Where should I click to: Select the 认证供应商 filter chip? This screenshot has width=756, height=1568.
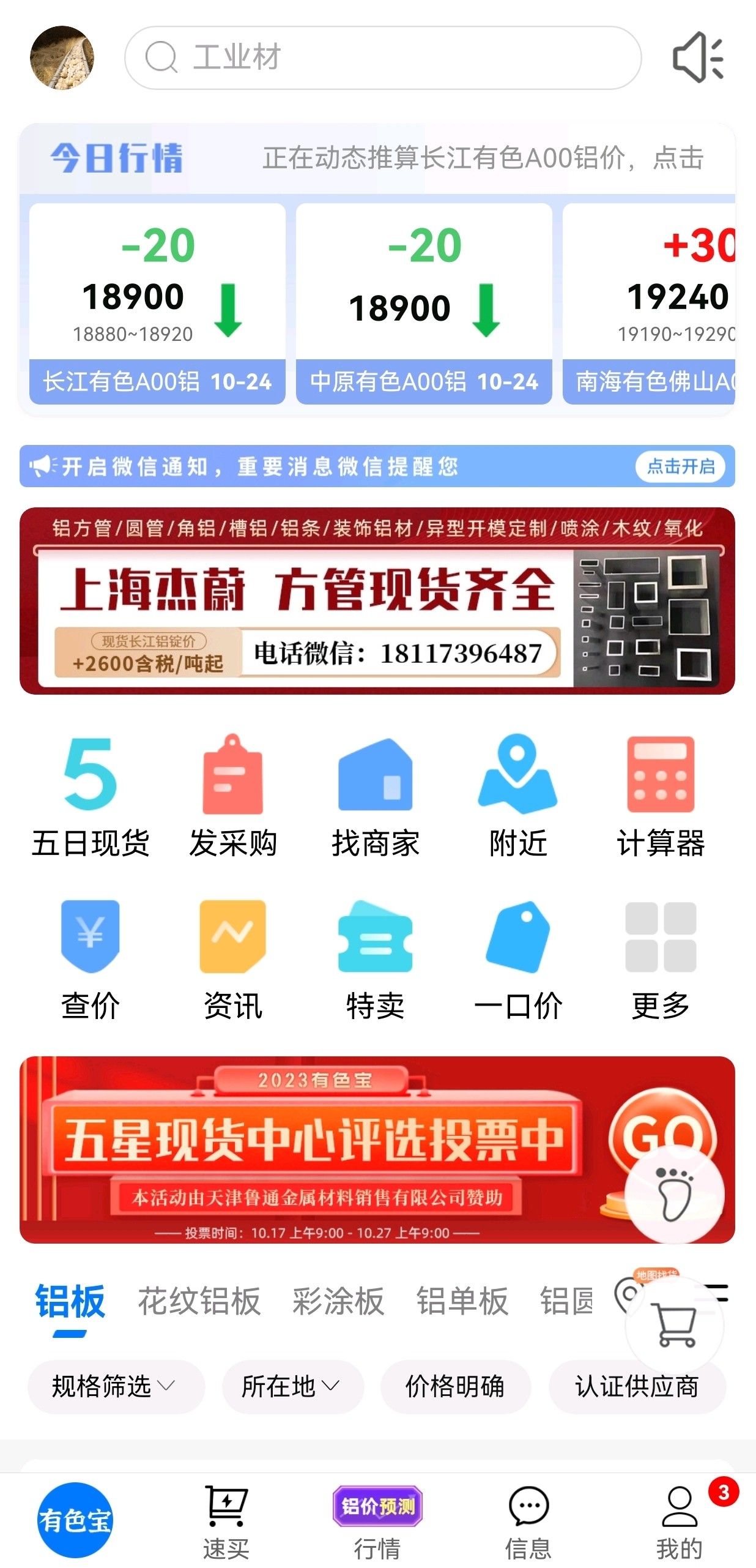[x=636, y=1386]
